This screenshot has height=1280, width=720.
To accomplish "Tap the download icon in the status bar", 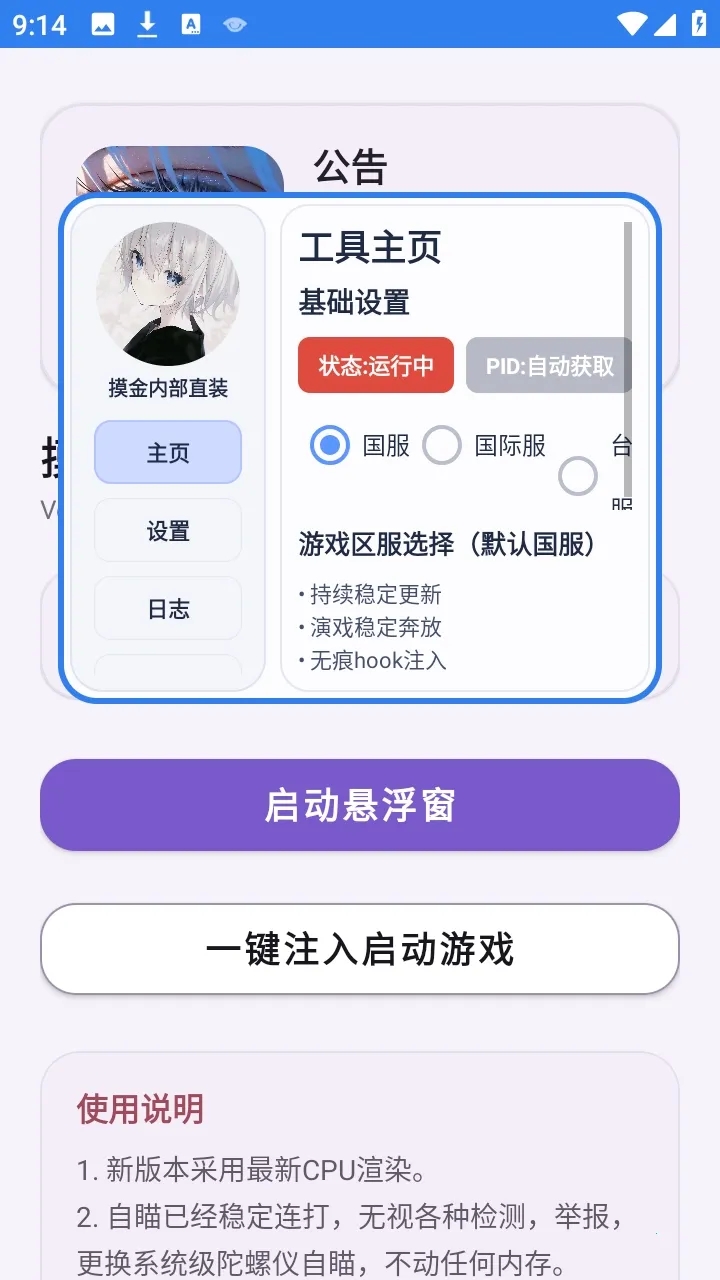I will click(x=146, y=24).
